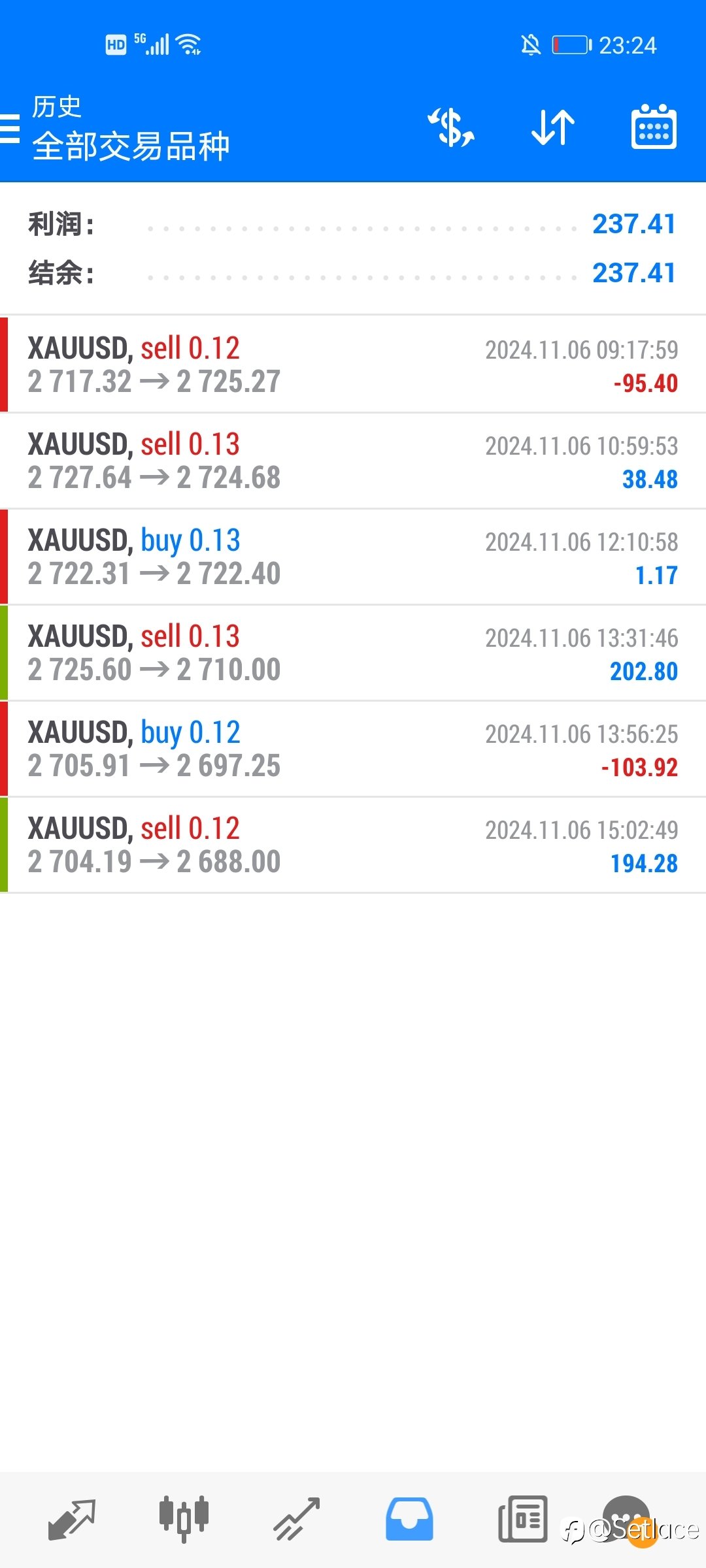The width and height of the screenshot is (706, 1568).
Task: Open the hamburger drawer menu
Action: coord(9,128)
